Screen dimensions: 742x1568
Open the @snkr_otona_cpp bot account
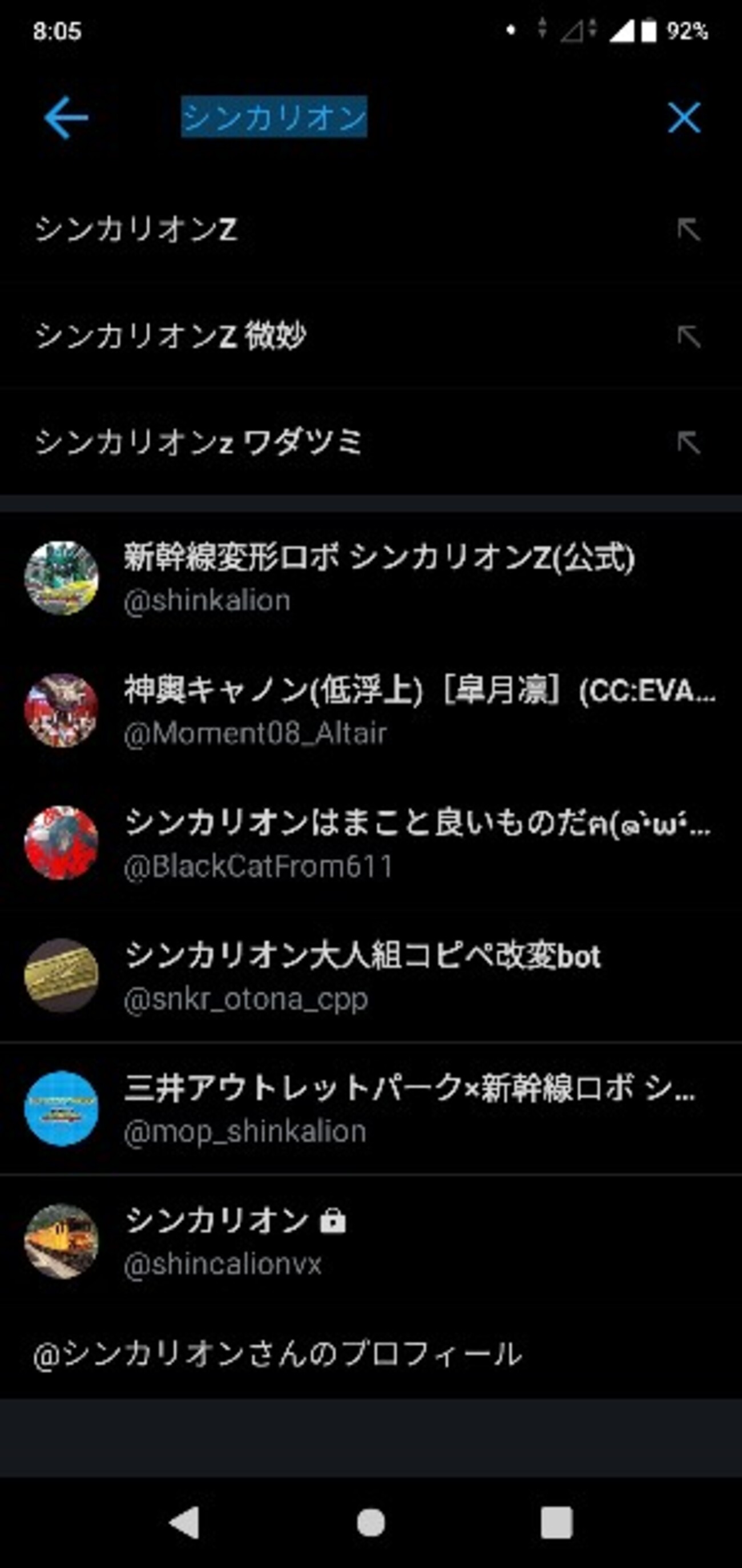pos(371,976)
